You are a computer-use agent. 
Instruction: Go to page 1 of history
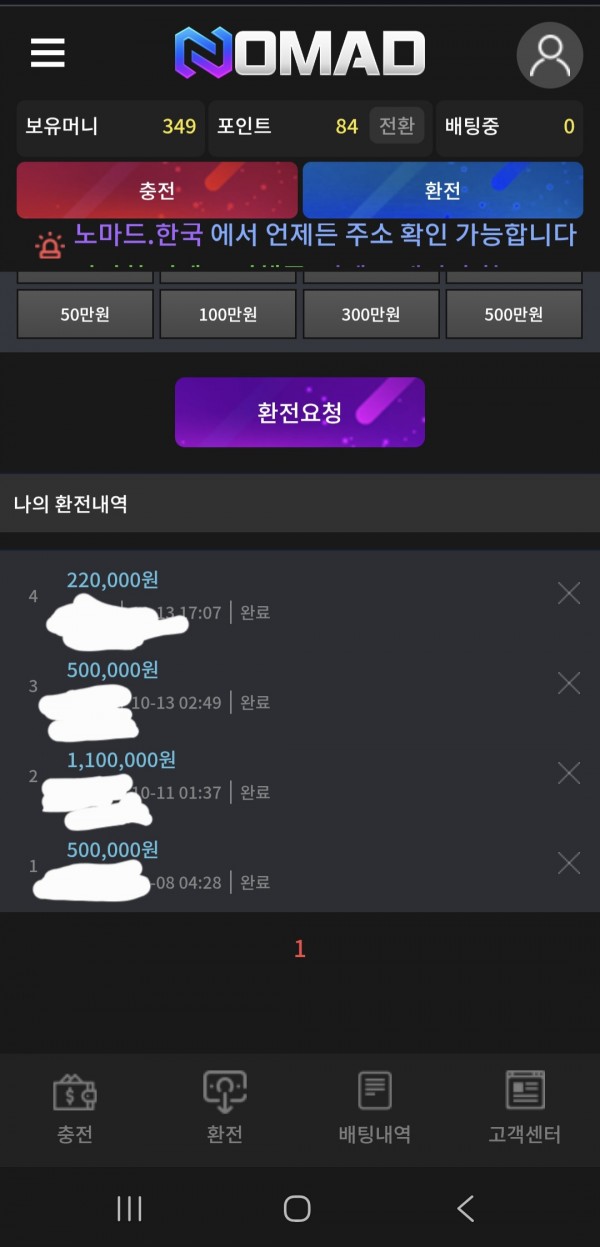coord(299,949)
